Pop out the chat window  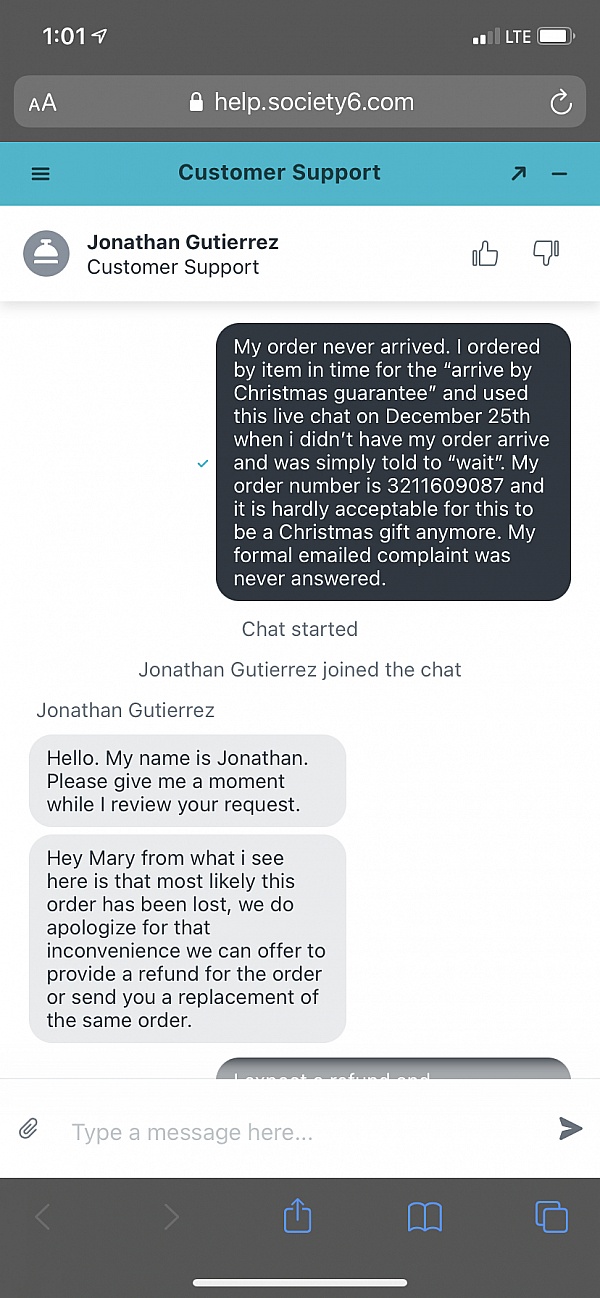[x=518, y=174]
